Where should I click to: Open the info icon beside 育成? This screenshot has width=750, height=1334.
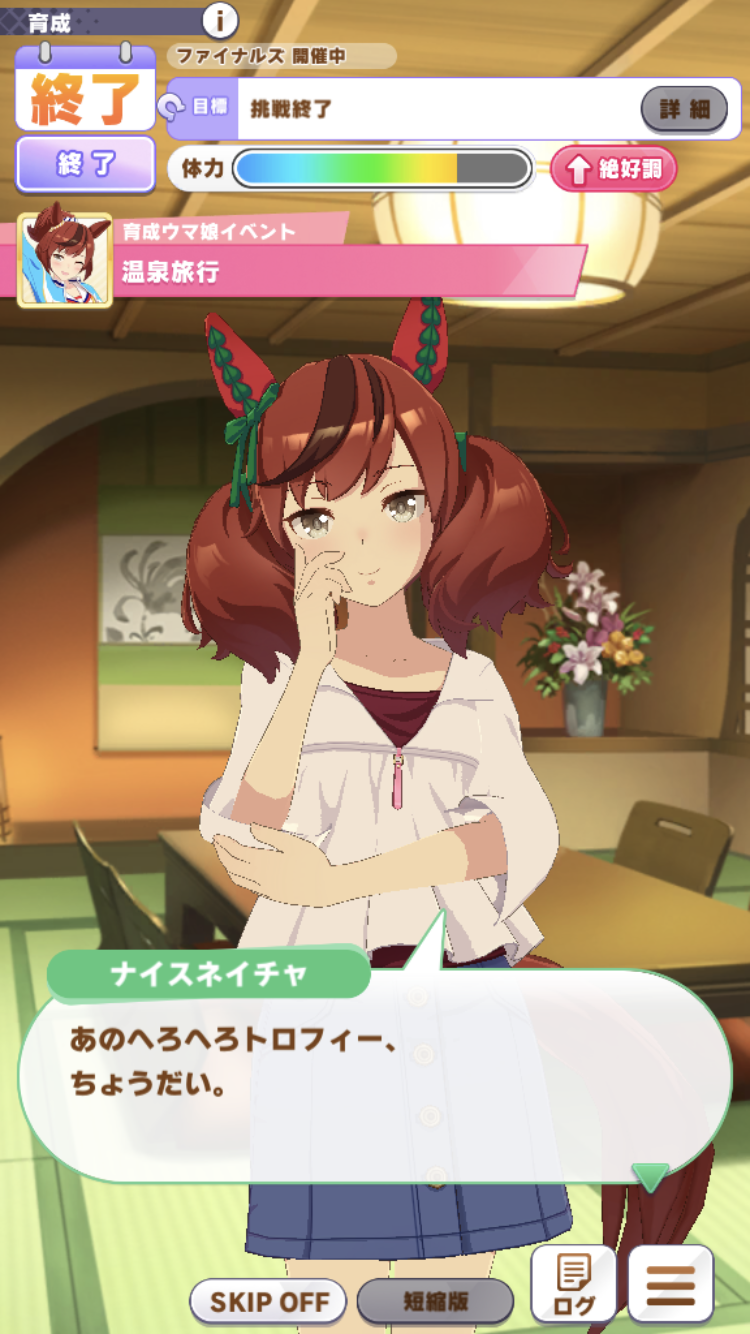click(x=220, y=19)
